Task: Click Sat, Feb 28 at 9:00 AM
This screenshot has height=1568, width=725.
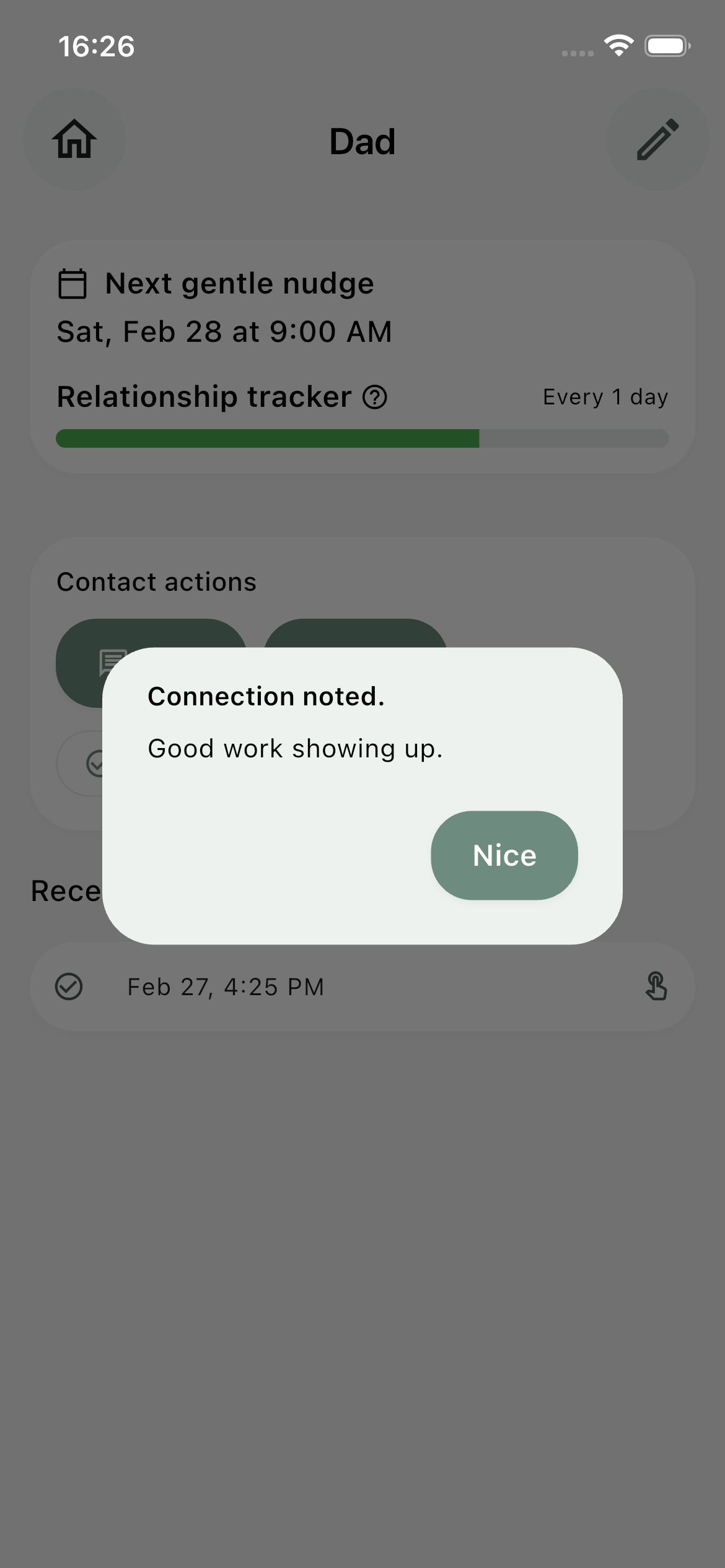Action: (x=224, y=331)
